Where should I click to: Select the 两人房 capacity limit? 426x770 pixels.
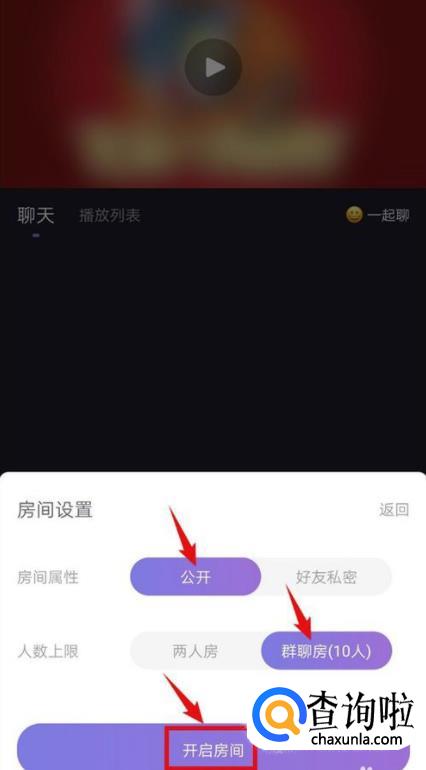coord(196,651)
